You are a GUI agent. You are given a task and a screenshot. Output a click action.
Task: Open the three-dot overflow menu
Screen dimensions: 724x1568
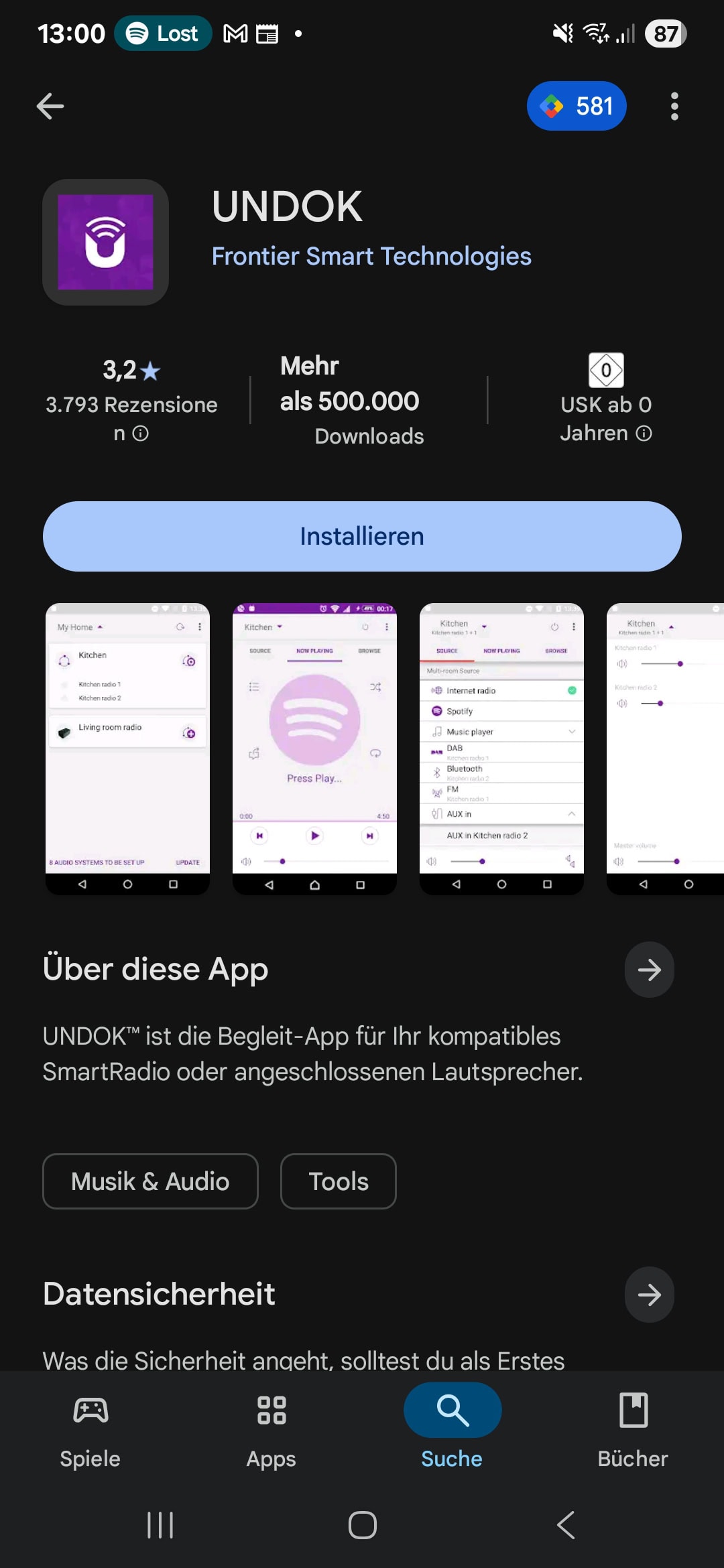(674, 106)
